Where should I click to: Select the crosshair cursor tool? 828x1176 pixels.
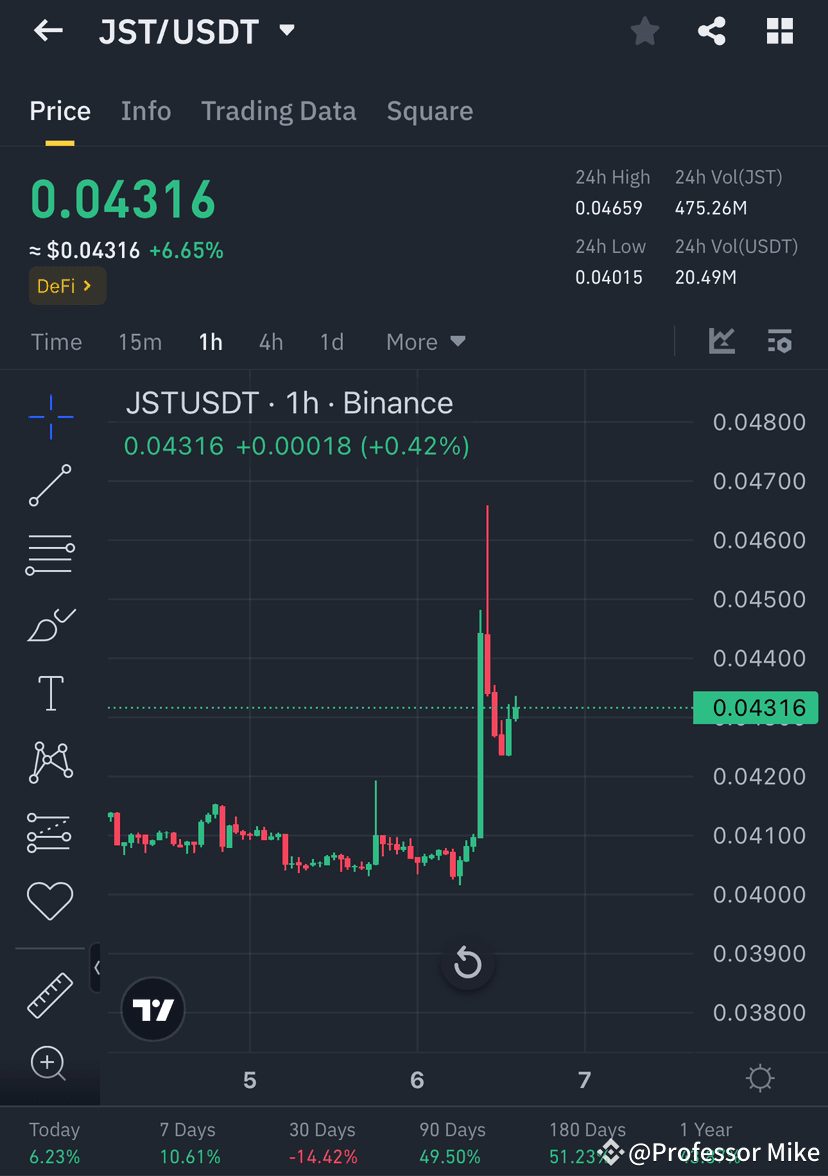click(x=49, y=416)
